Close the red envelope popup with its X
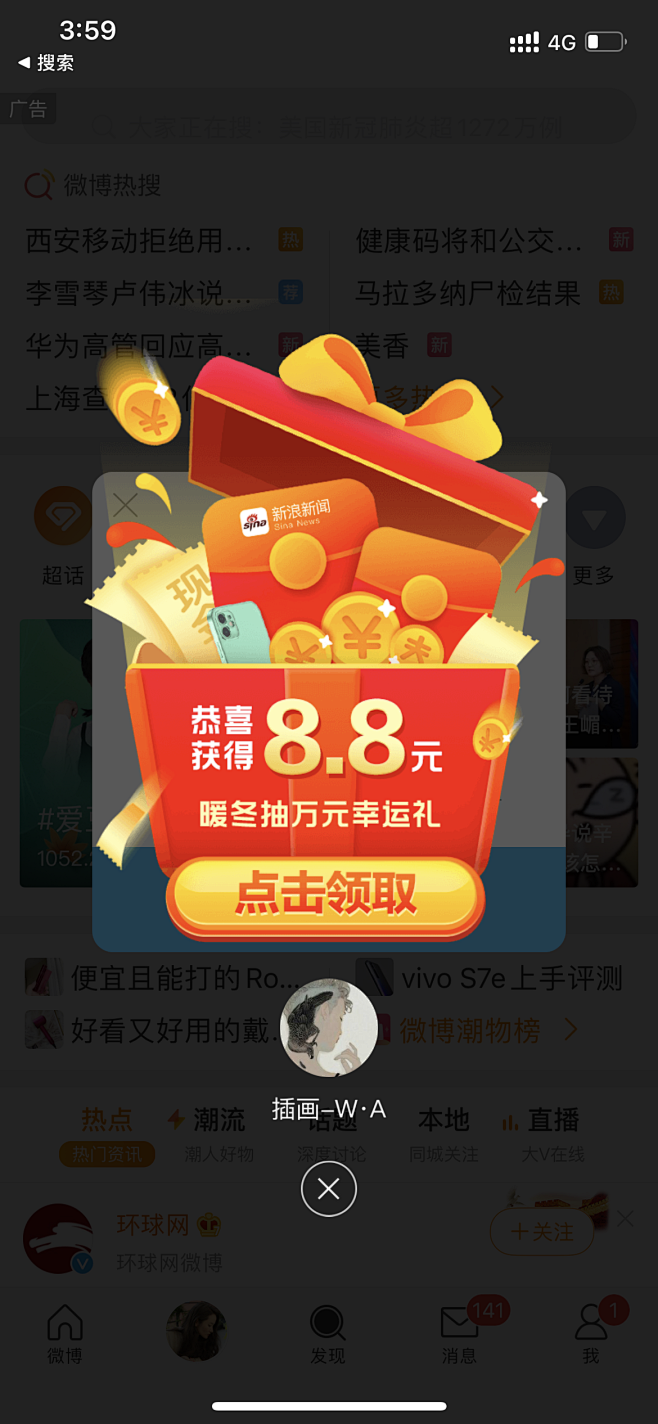Screen dimensions: 658x1424 click(126, 505)
